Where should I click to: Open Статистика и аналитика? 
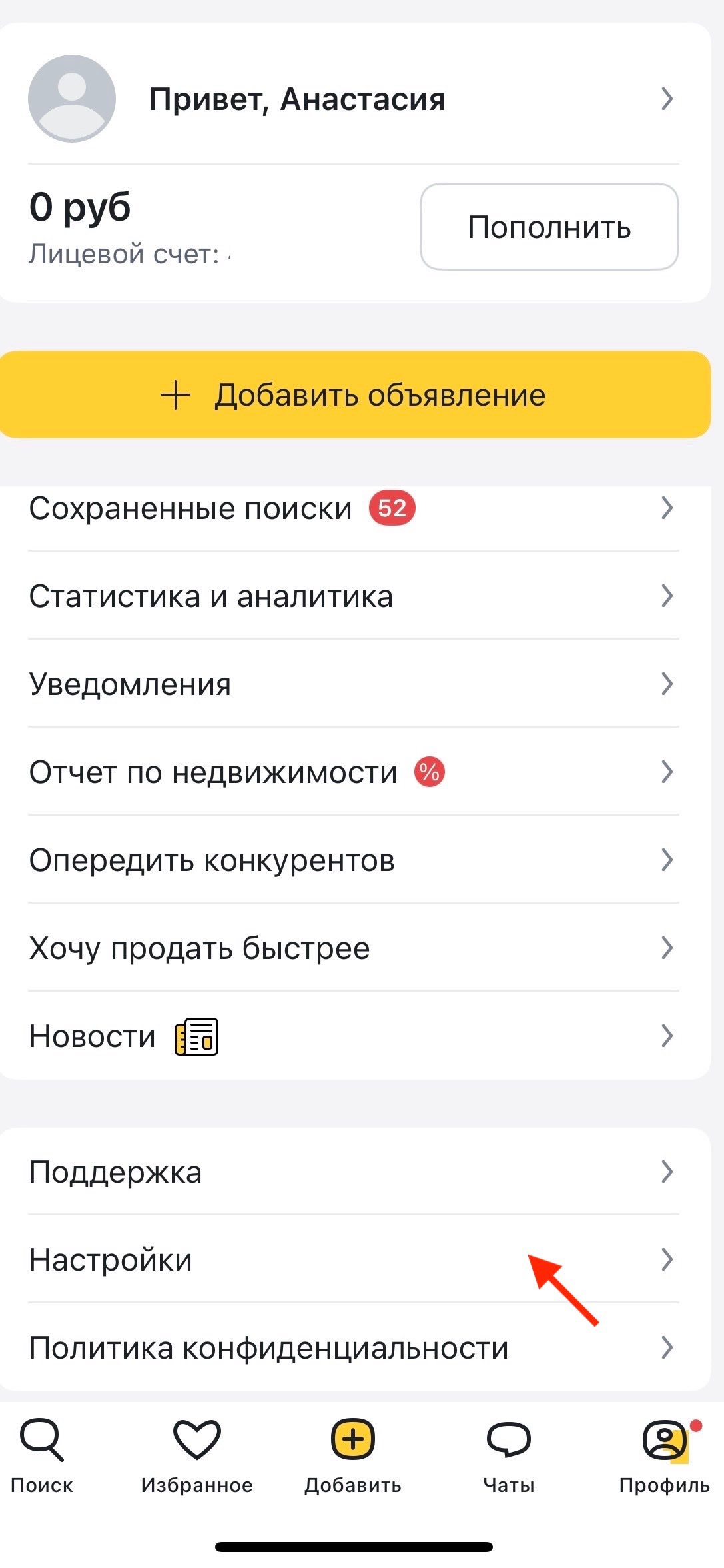point(353,596)
